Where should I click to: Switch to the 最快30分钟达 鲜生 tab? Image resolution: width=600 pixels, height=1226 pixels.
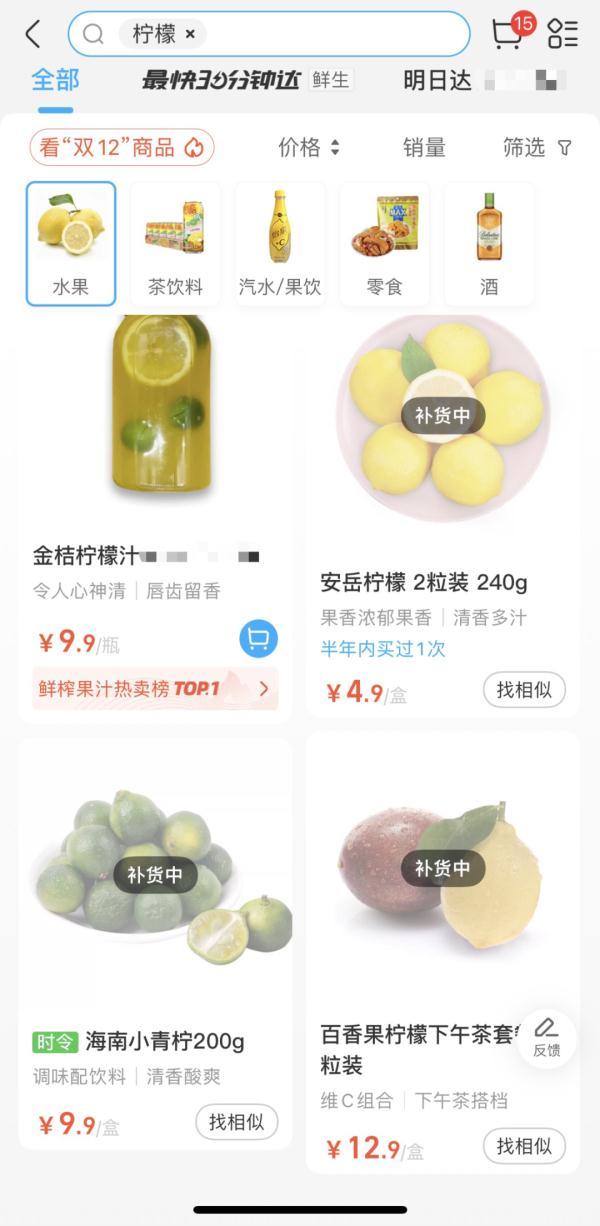click(246, 80)
